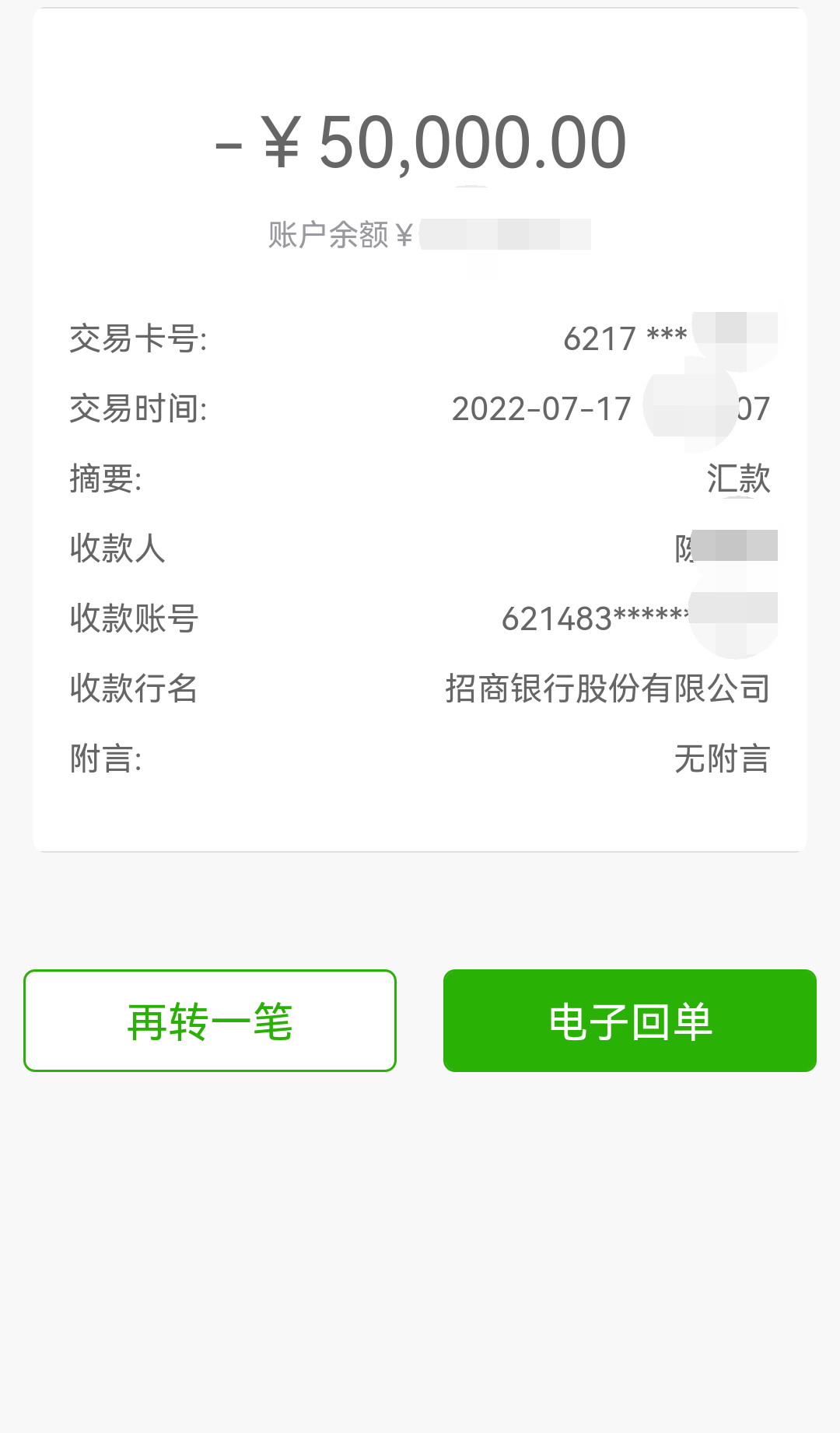Click the 电子回单 button
This screenshot has width=840, height=1433.
630,1021
